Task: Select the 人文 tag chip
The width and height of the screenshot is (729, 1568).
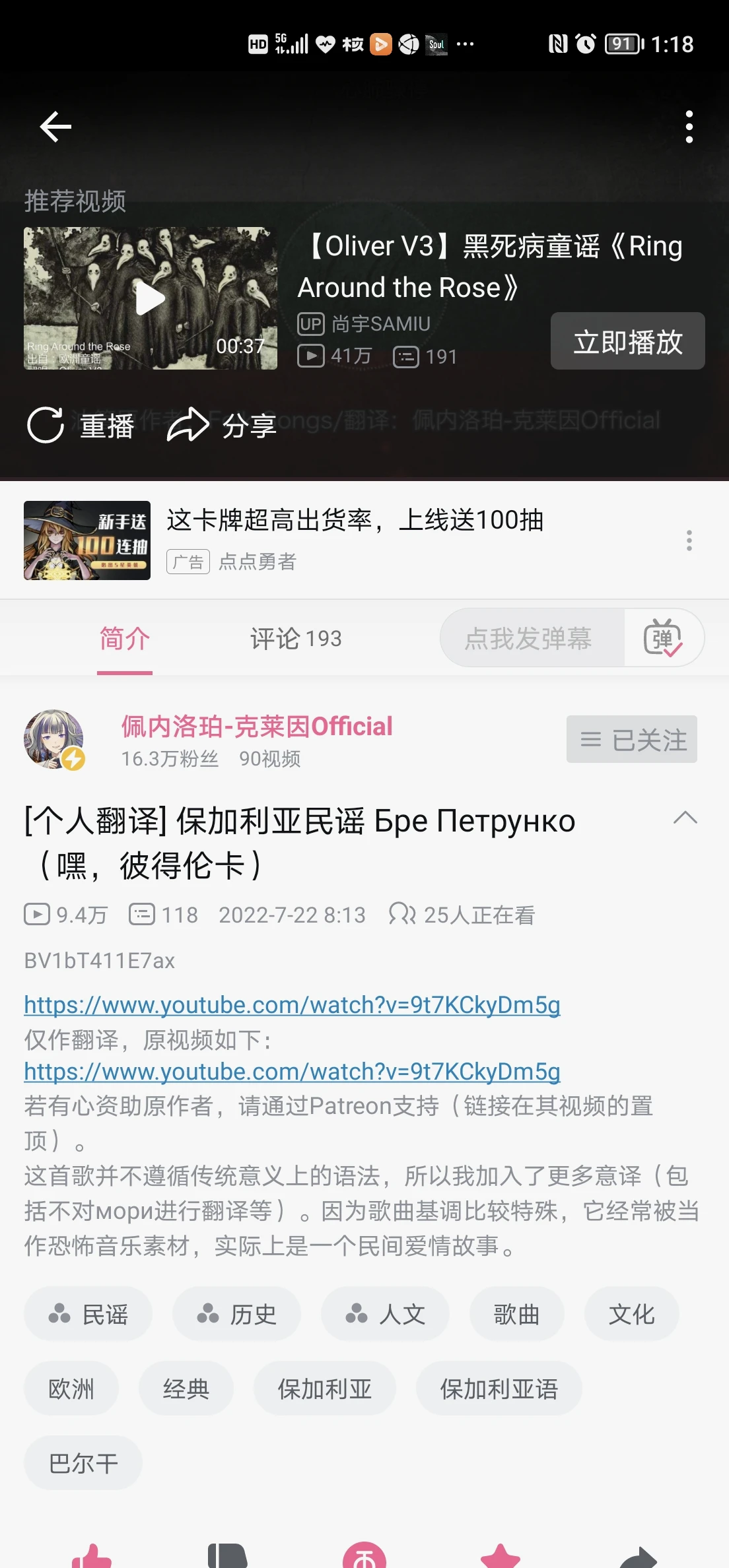Action: tap(385, 1314)
